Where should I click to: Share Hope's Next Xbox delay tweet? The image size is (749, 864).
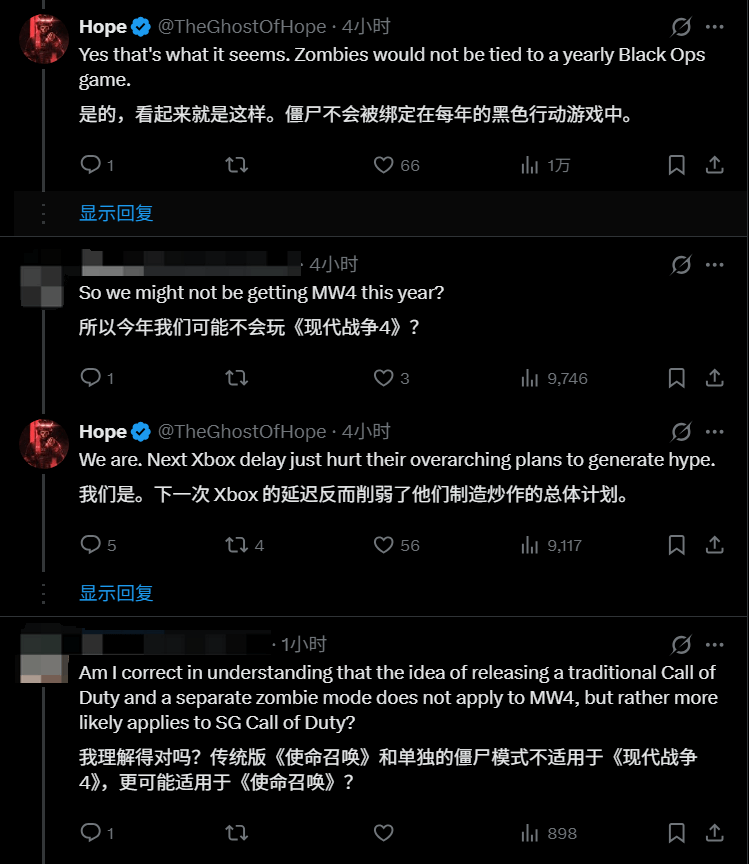[x=715, y=545]
